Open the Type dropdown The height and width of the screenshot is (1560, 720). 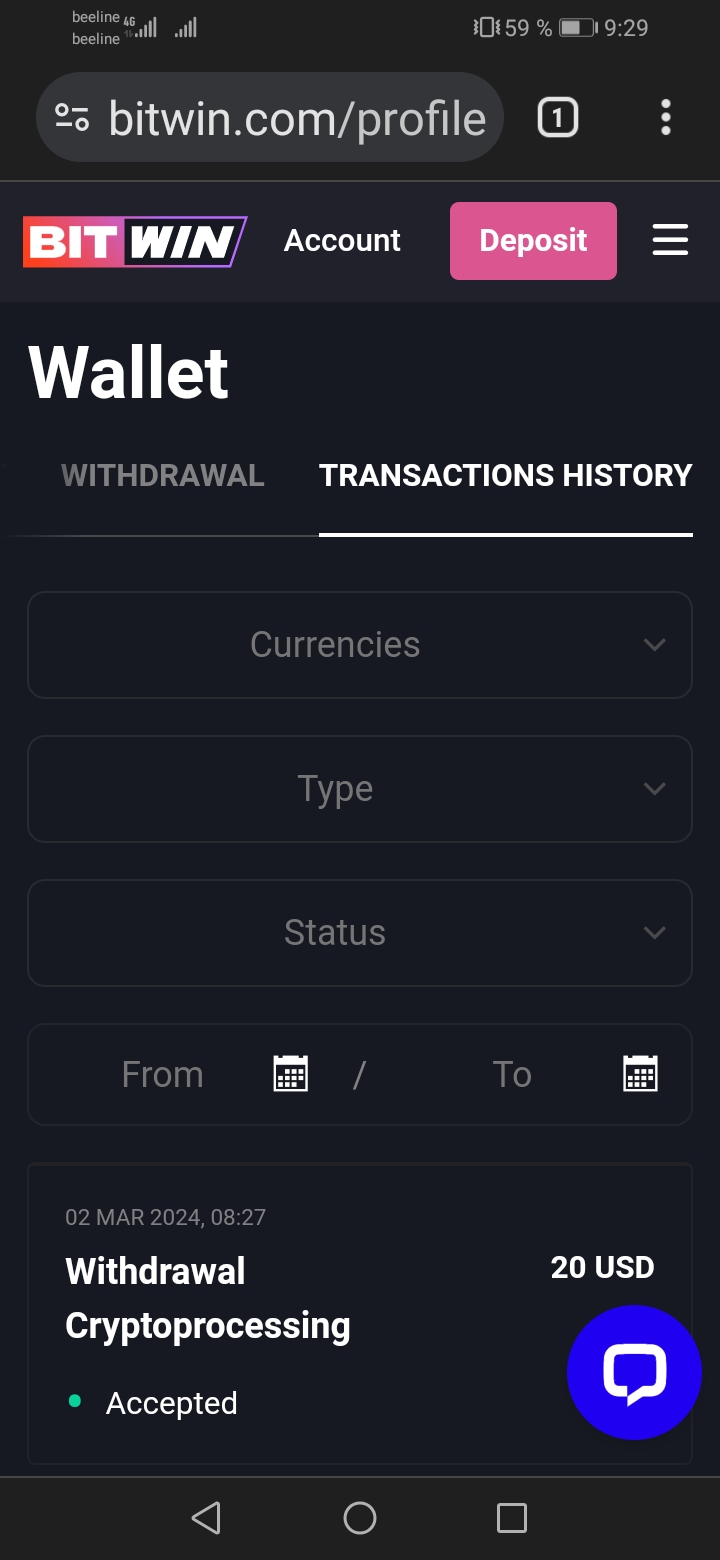click(359, 788)
